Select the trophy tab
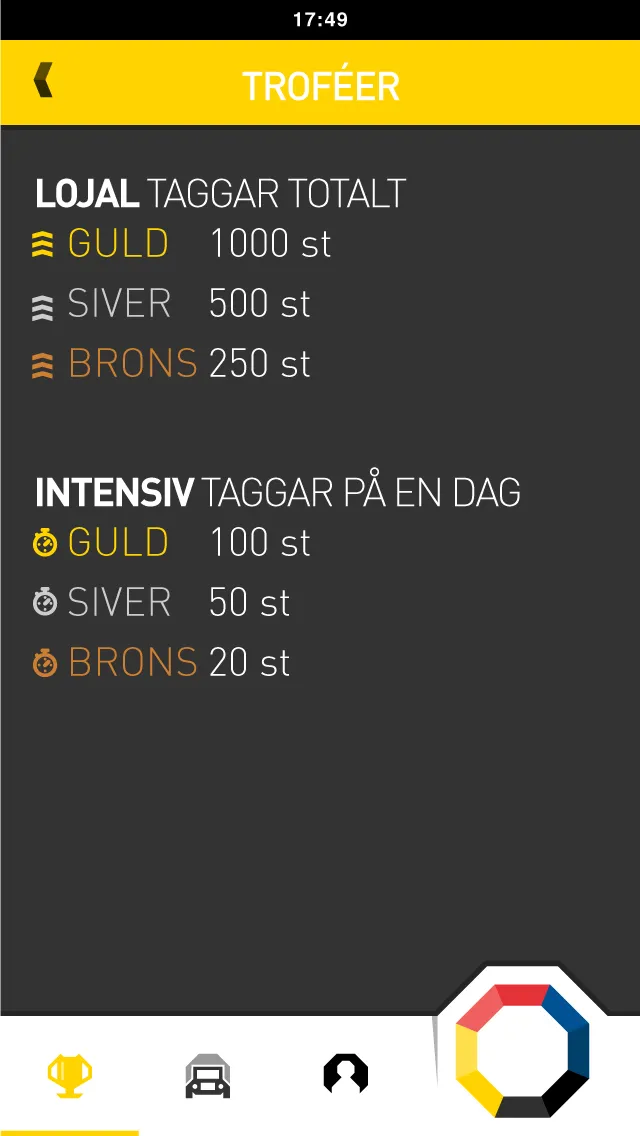 click(69, 1076)
